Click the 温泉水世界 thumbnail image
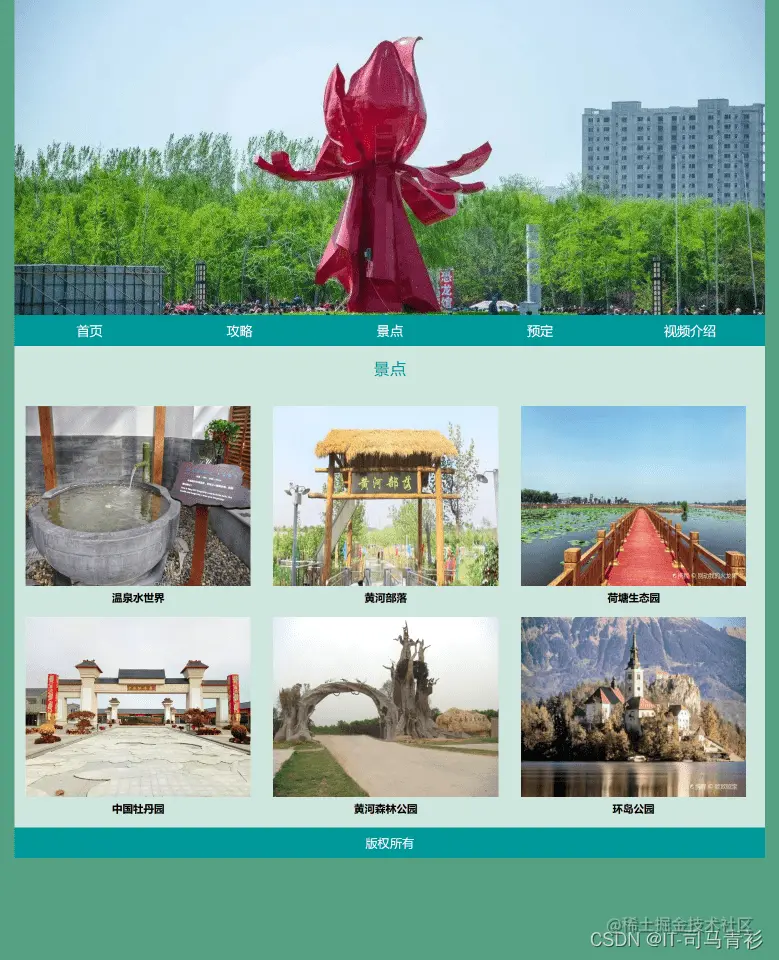This screenshot has height=960, width=779. coord(137,495)
